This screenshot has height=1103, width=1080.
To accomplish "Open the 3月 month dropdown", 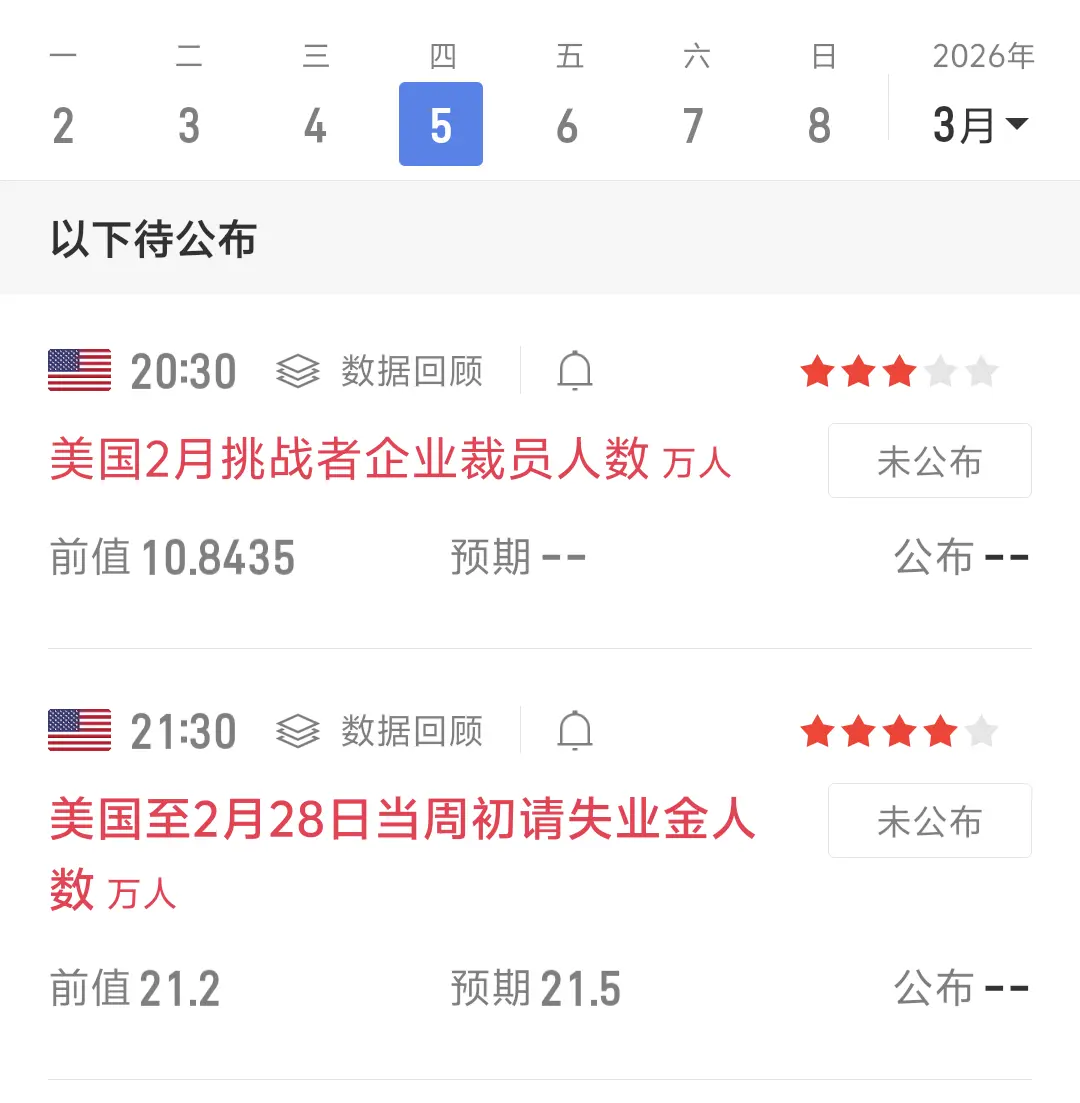I will 979,124.
